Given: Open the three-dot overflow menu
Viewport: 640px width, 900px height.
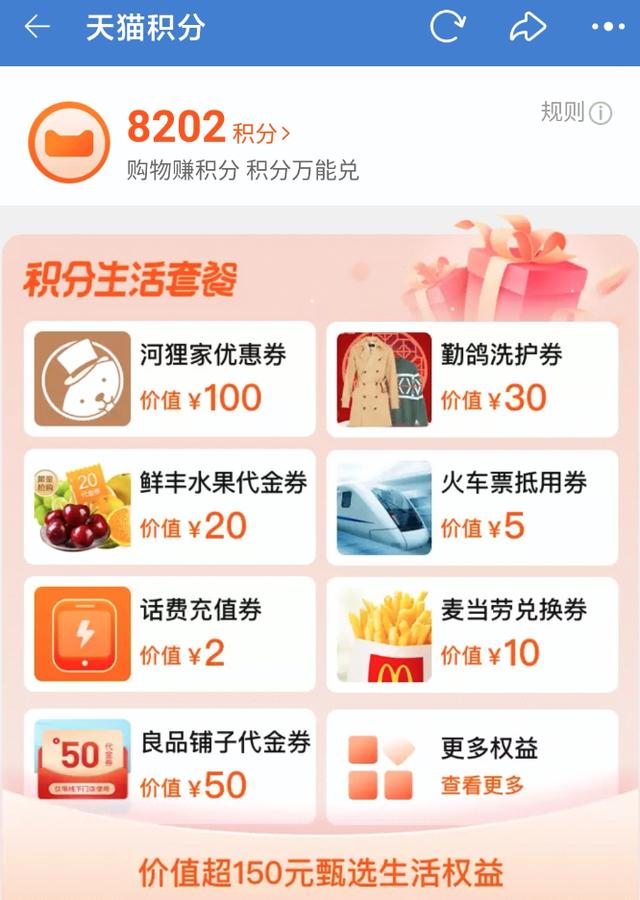Looking at the screenshot, I should coord(607,28).
